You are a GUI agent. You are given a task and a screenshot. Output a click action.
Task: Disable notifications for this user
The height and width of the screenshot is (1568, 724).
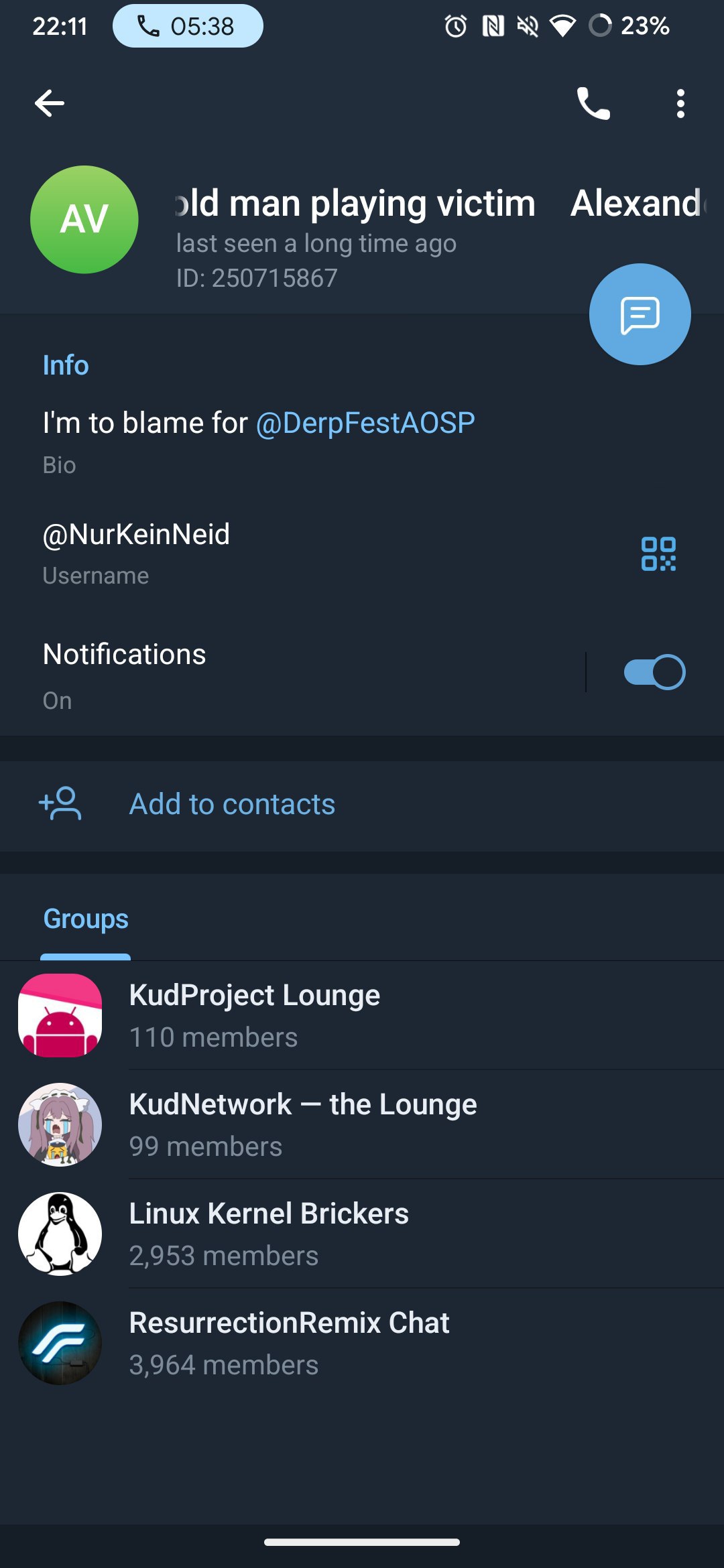click(x=654, y=670)
